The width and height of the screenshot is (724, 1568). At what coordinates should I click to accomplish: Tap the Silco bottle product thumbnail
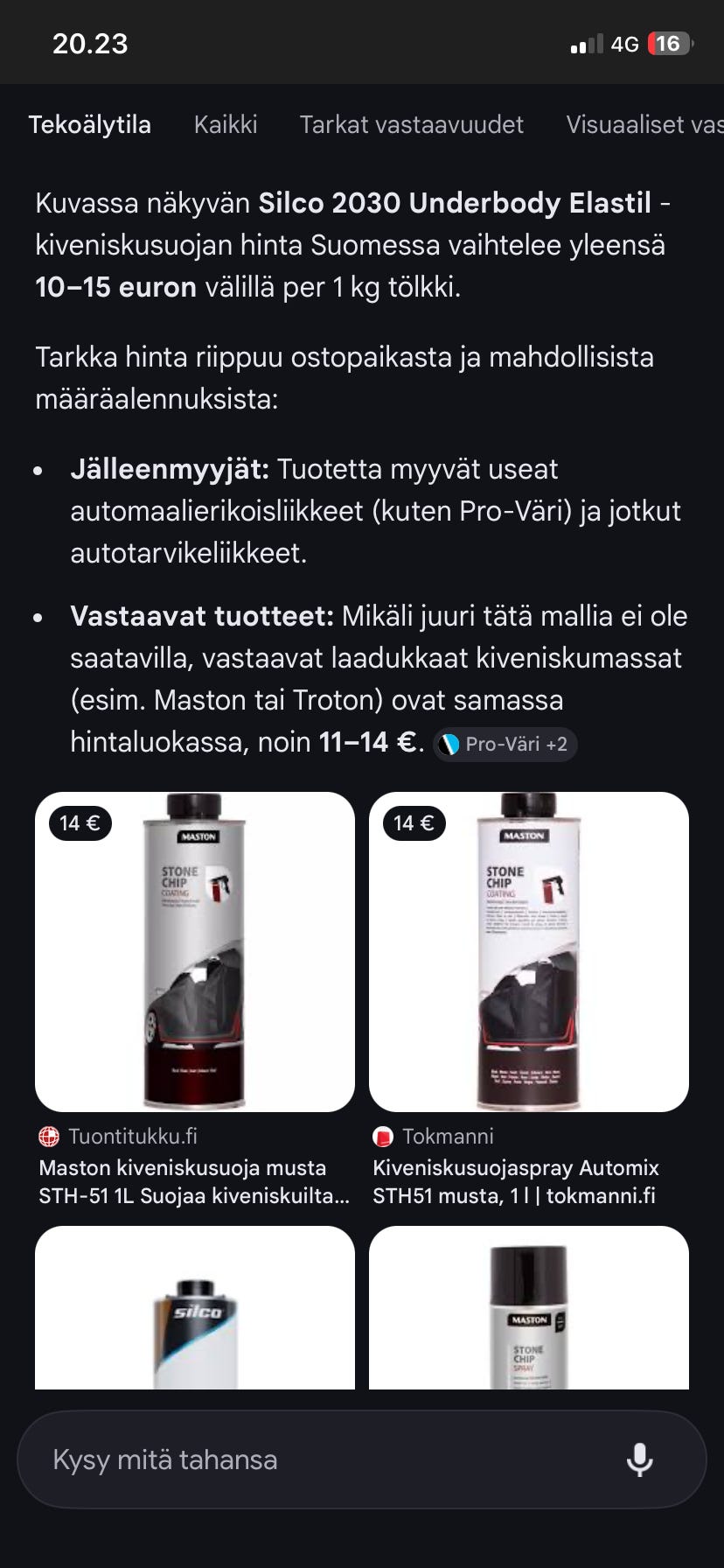[x=195, y=1305]
